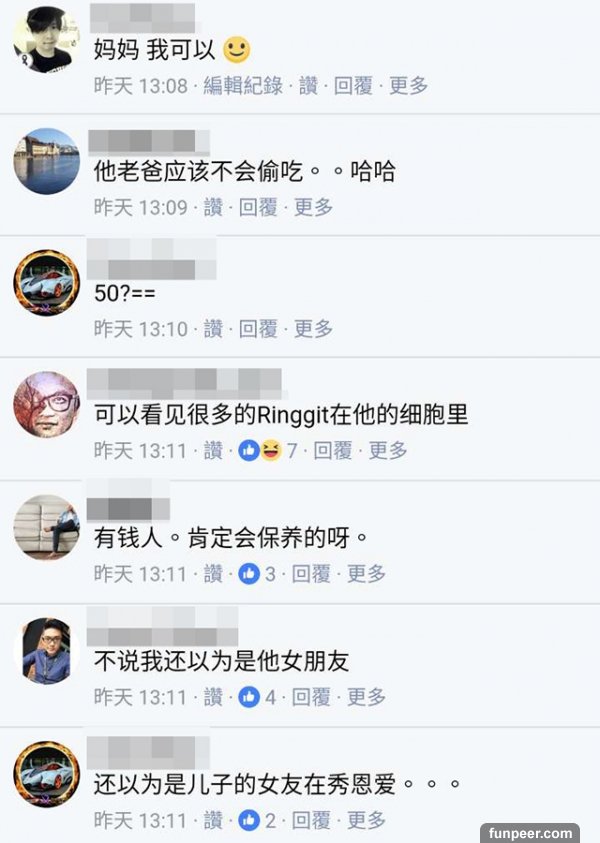The height and width of the screenshot is (843, 600).
Task: View the 7 reactions on the Ringgit comment
Action: coord(267,451)
